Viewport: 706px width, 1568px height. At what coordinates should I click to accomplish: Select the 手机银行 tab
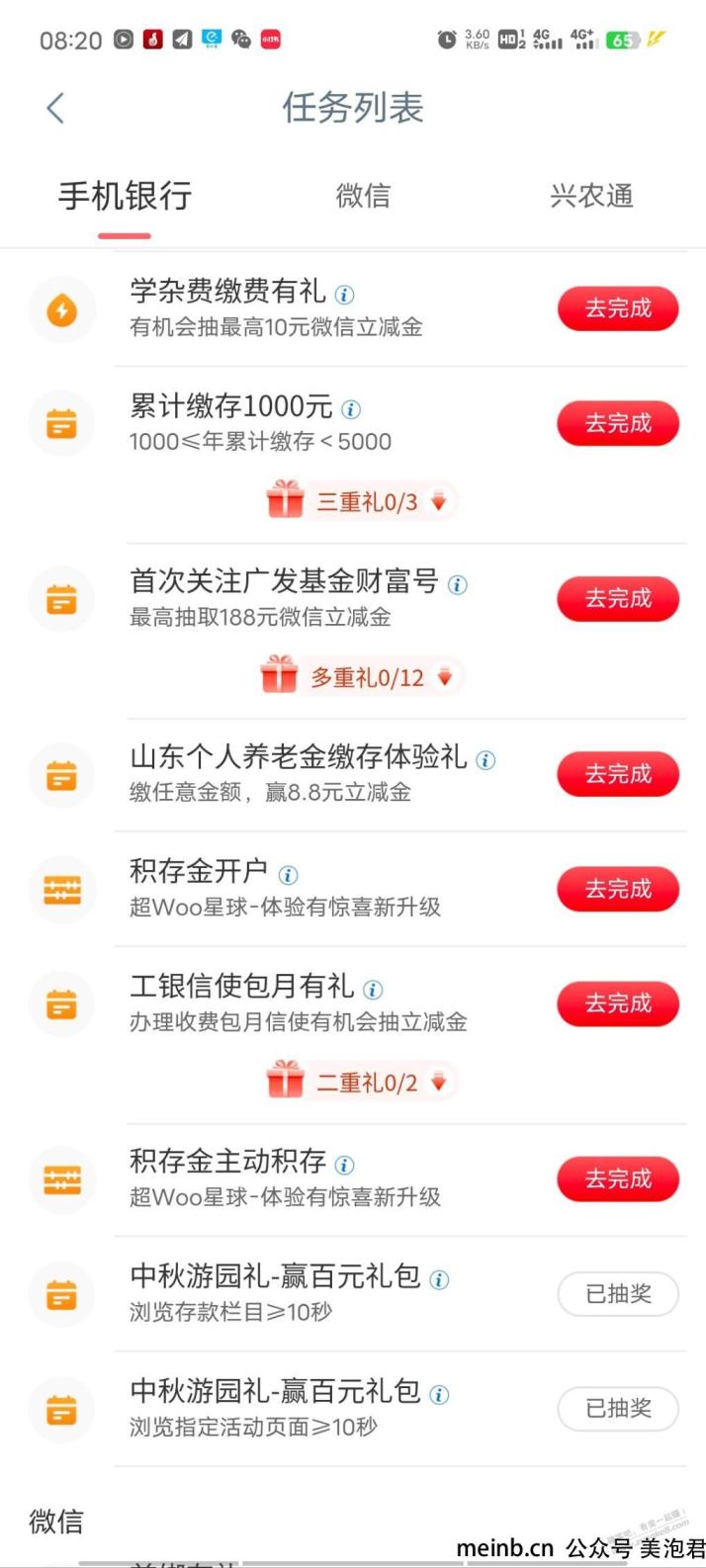tap(125, 196)
